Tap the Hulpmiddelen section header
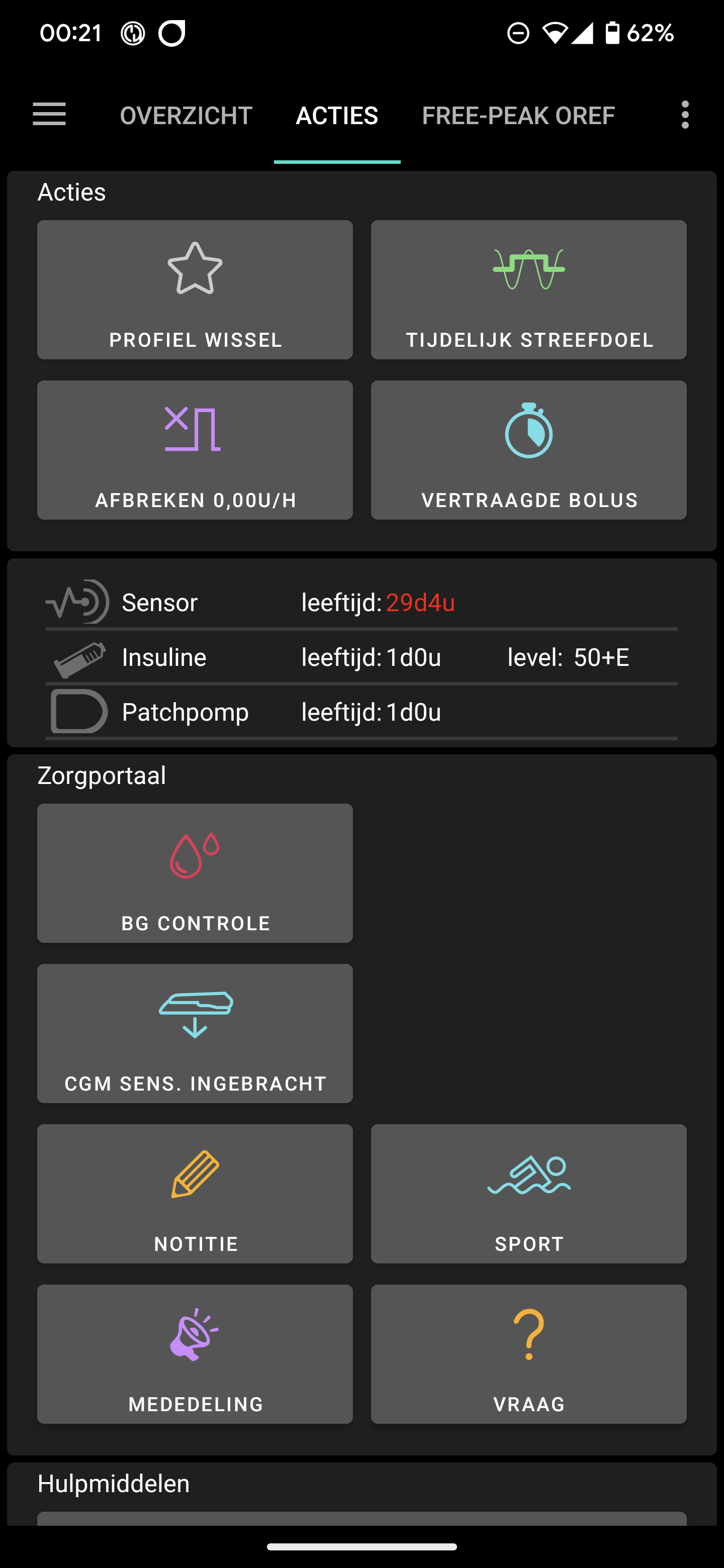724x1568 pixels. 113,1484
